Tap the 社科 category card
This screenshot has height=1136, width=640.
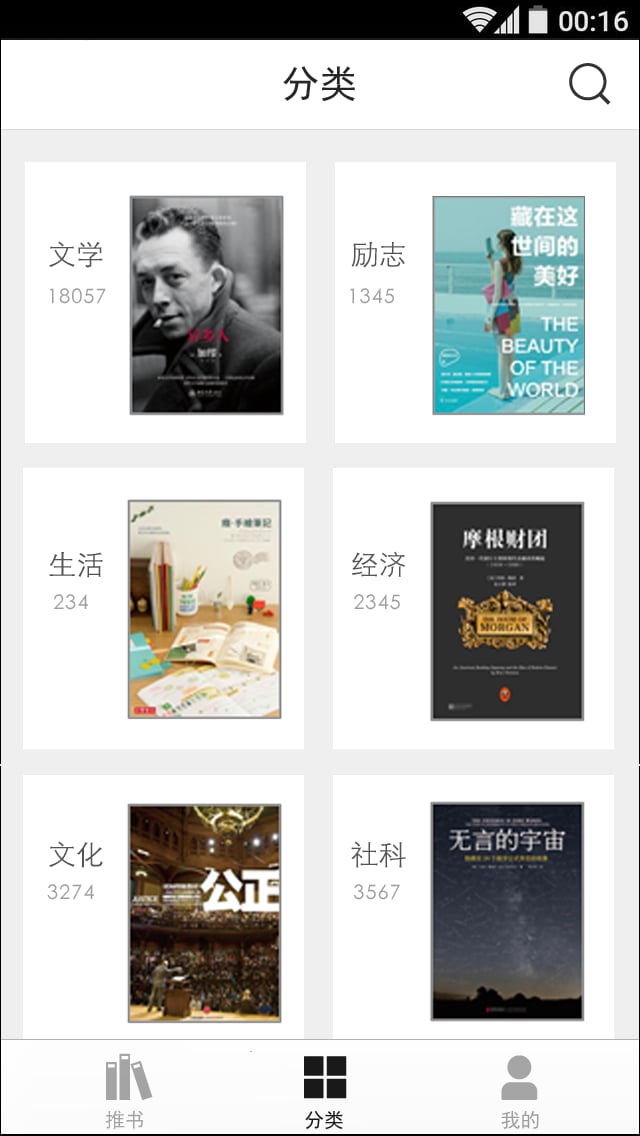[x=473, y=907]
